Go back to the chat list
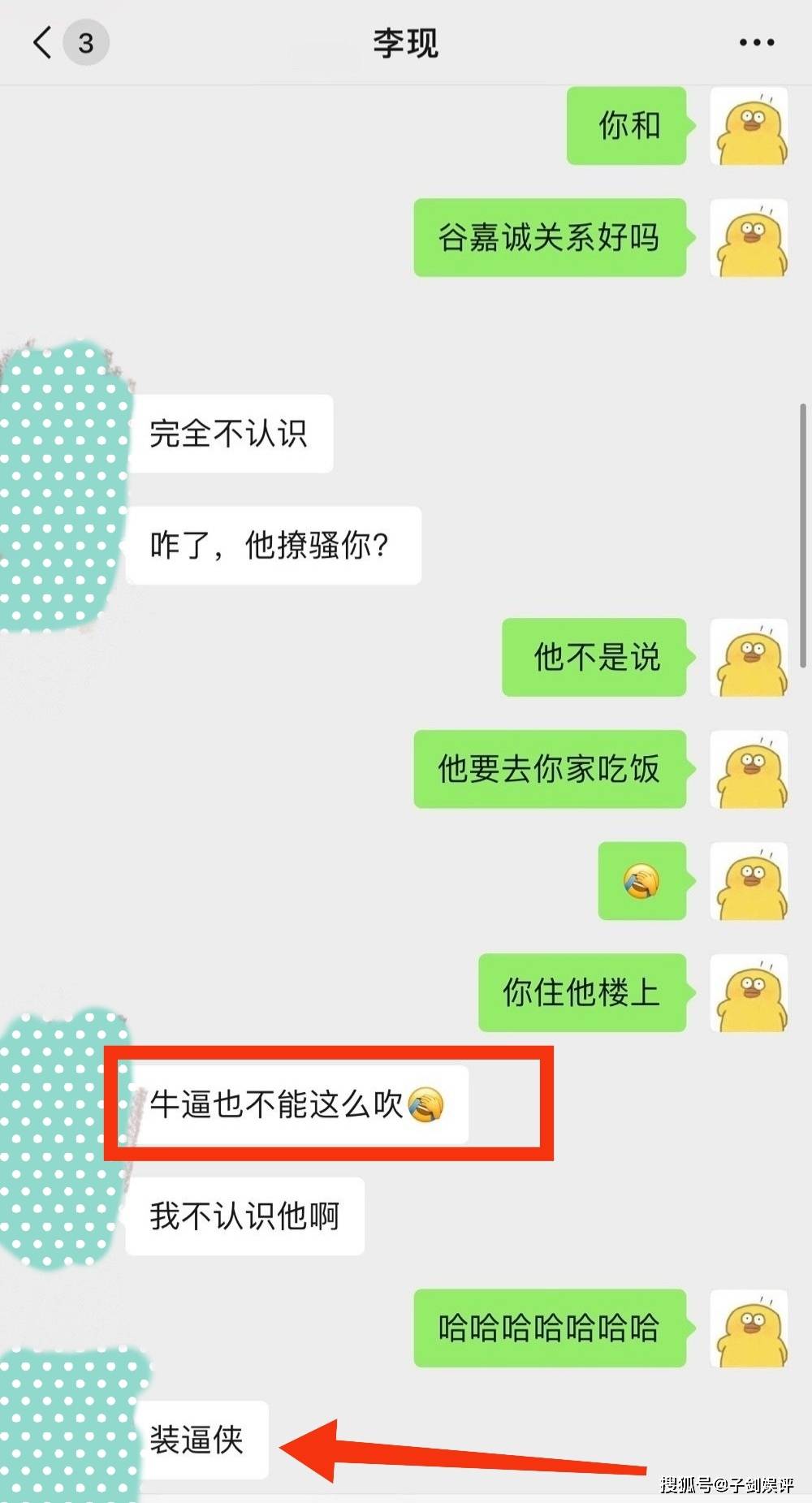Image resolution: width=812 pixels, height=1503 pixels. tap(44, 42)
